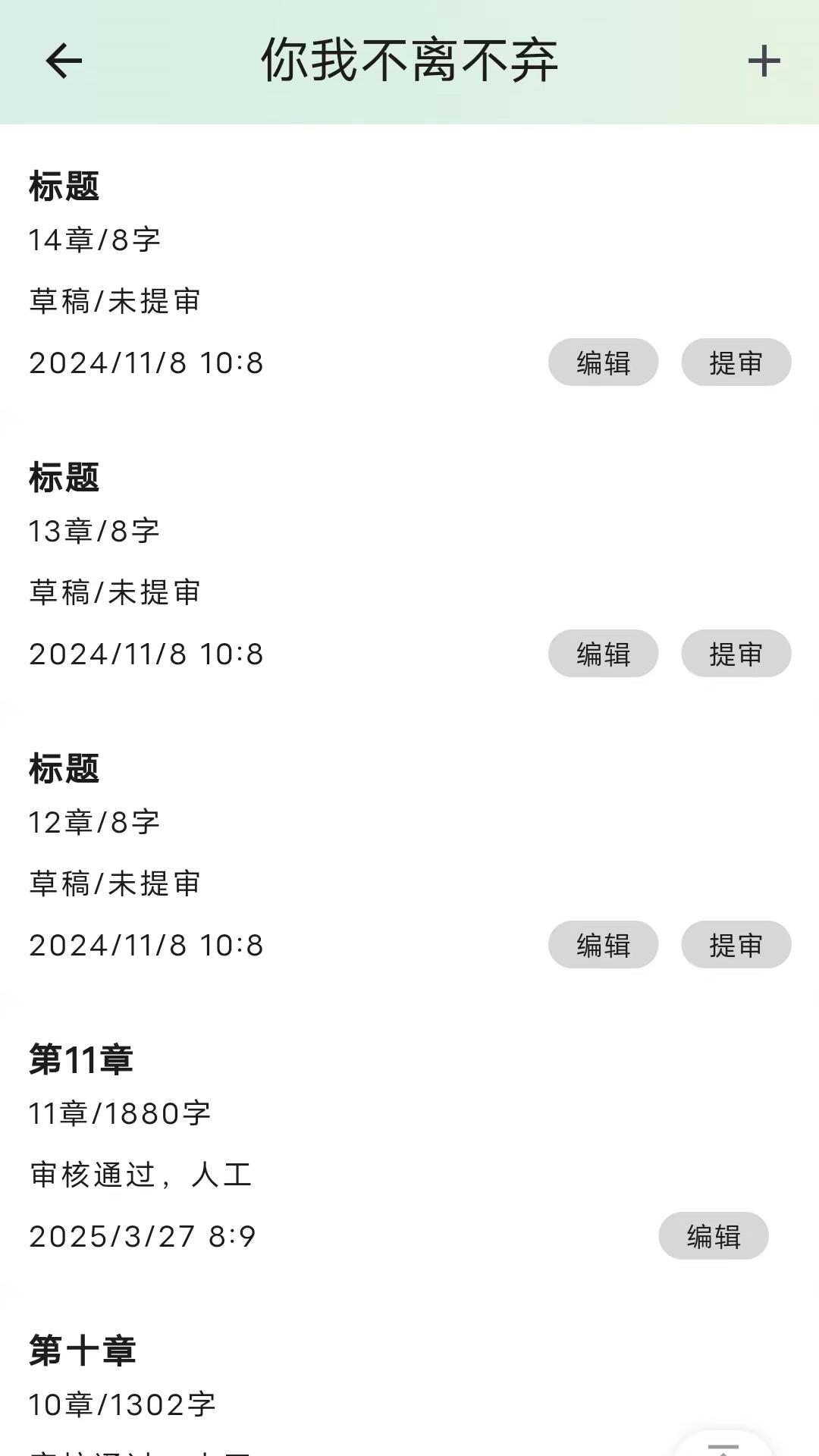Edit the approved 第11章 chapter
Screen dimensions: 819x1456
(714, 1235)
